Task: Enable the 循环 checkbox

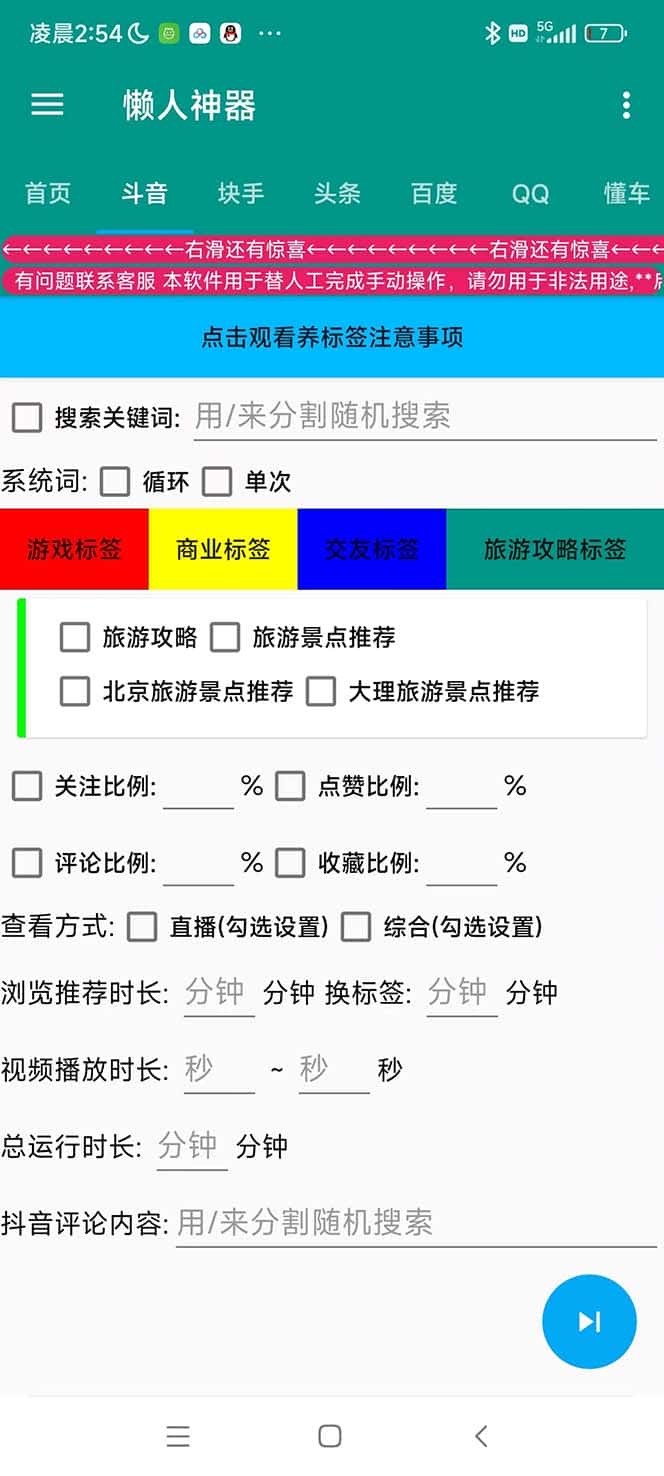Action: pos(115,482)
